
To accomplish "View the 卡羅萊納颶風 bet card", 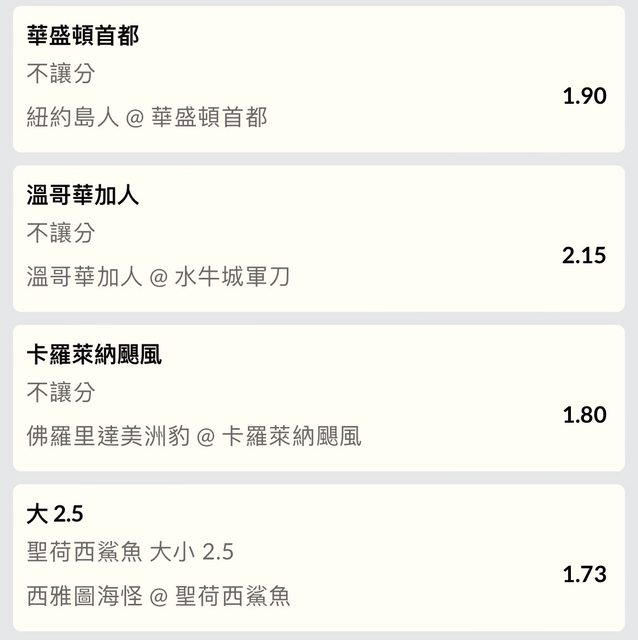I will click(318, 397).
